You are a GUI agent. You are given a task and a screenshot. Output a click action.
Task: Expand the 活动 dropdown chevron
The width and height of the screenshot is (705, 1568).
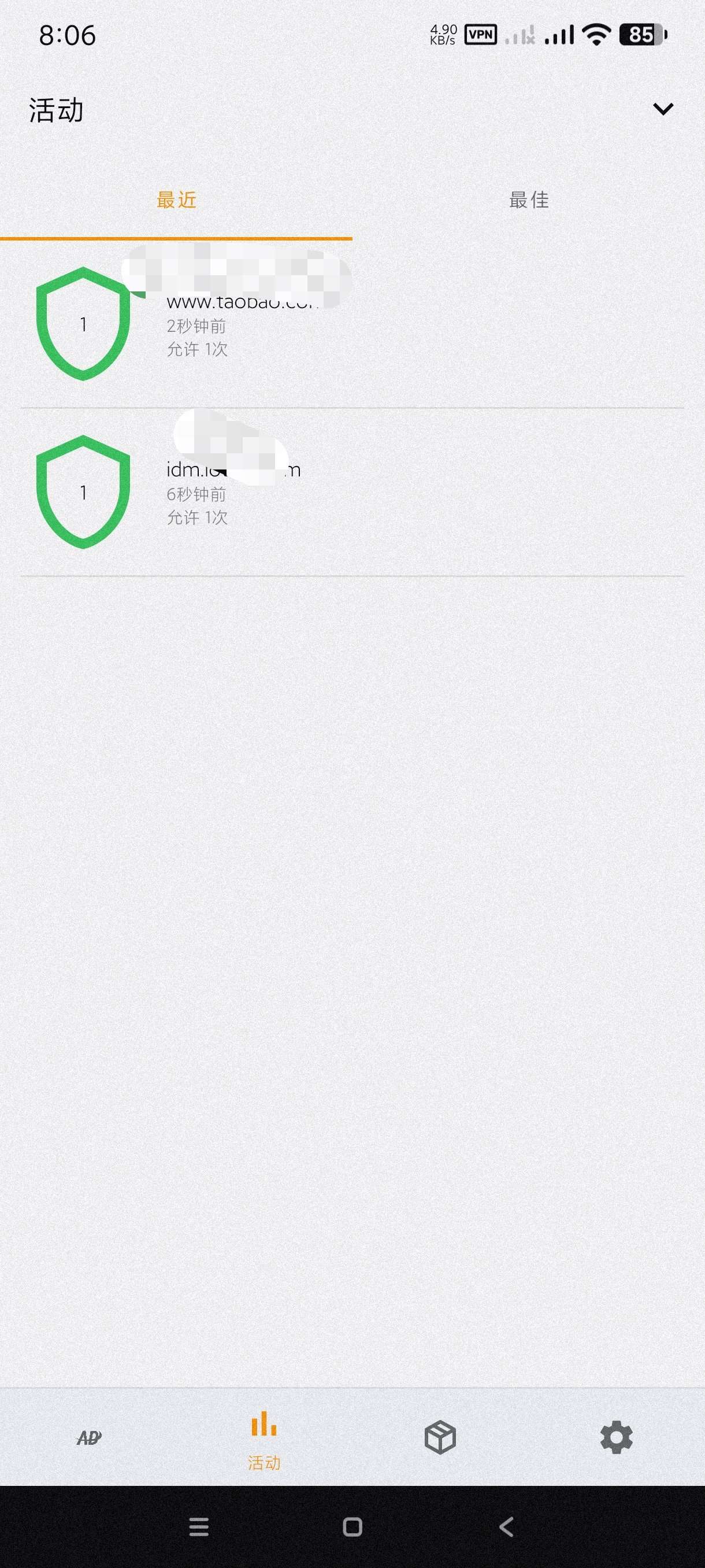[x=662, y=109]
